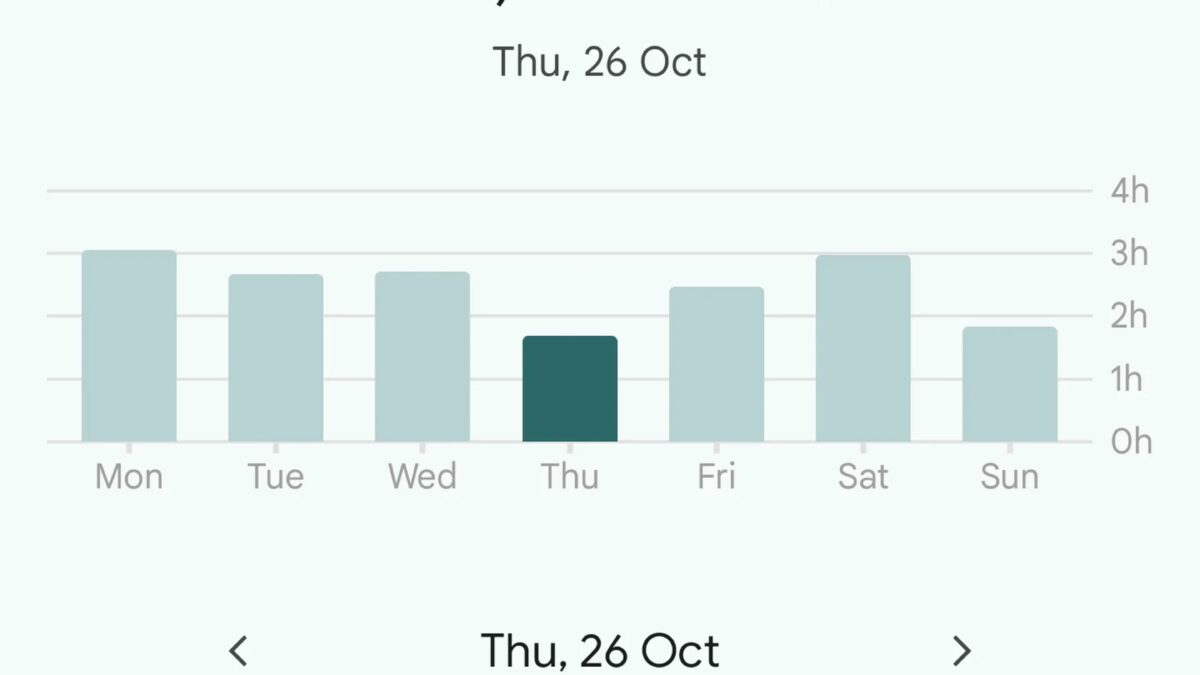The image size is (1200, 675).
Task: Select the Tue bar in the chart
Action: tap(276, 358)
